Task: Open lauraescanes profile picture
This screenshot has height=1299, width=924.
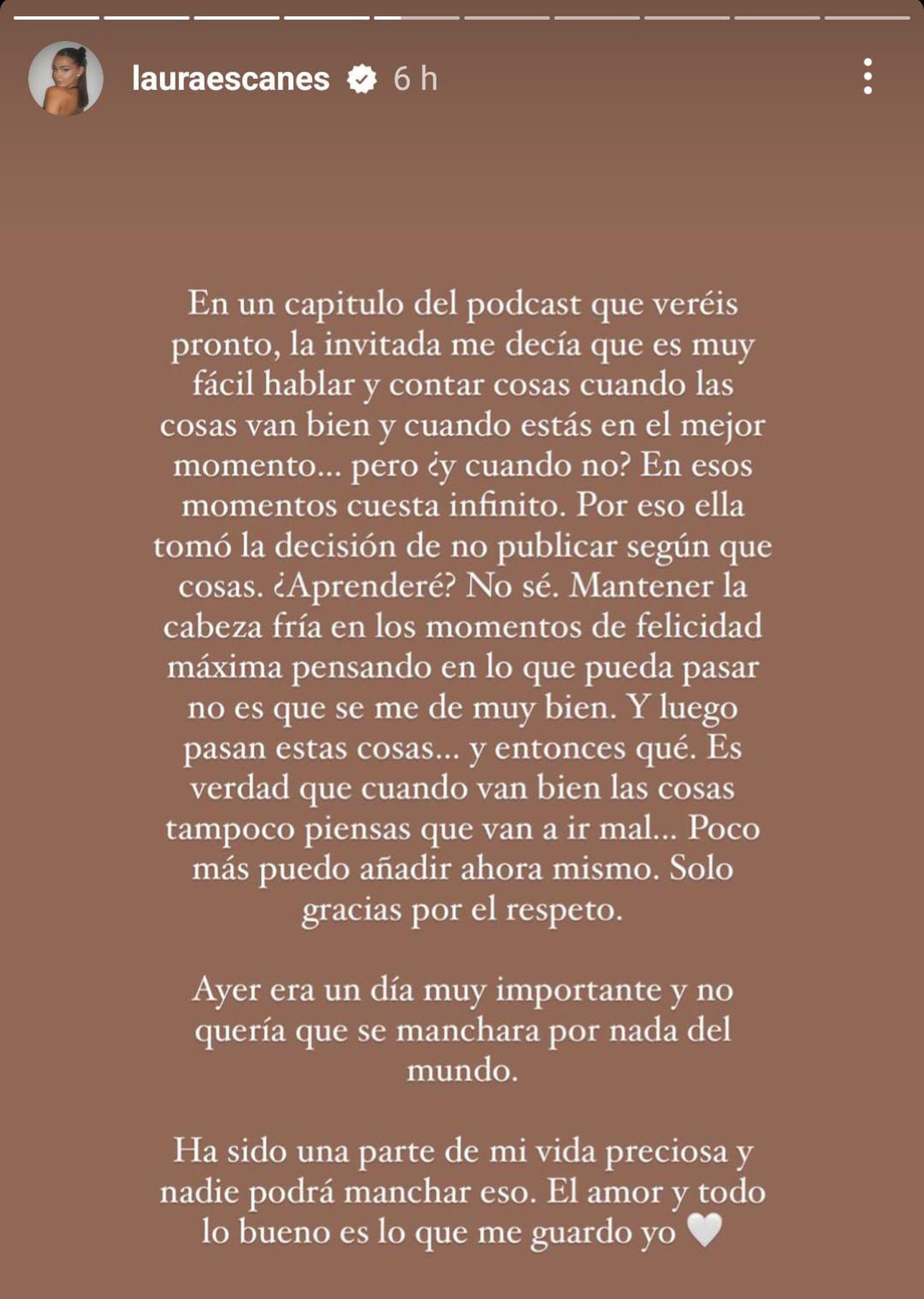Action: 65,78
